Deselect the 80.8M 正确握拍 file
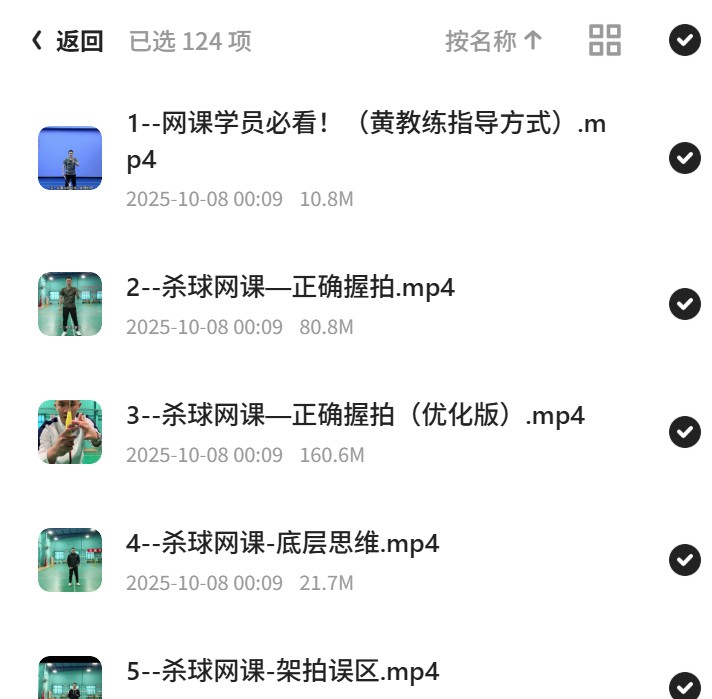This screenshot has height=699, width=712. click(684, 304)
